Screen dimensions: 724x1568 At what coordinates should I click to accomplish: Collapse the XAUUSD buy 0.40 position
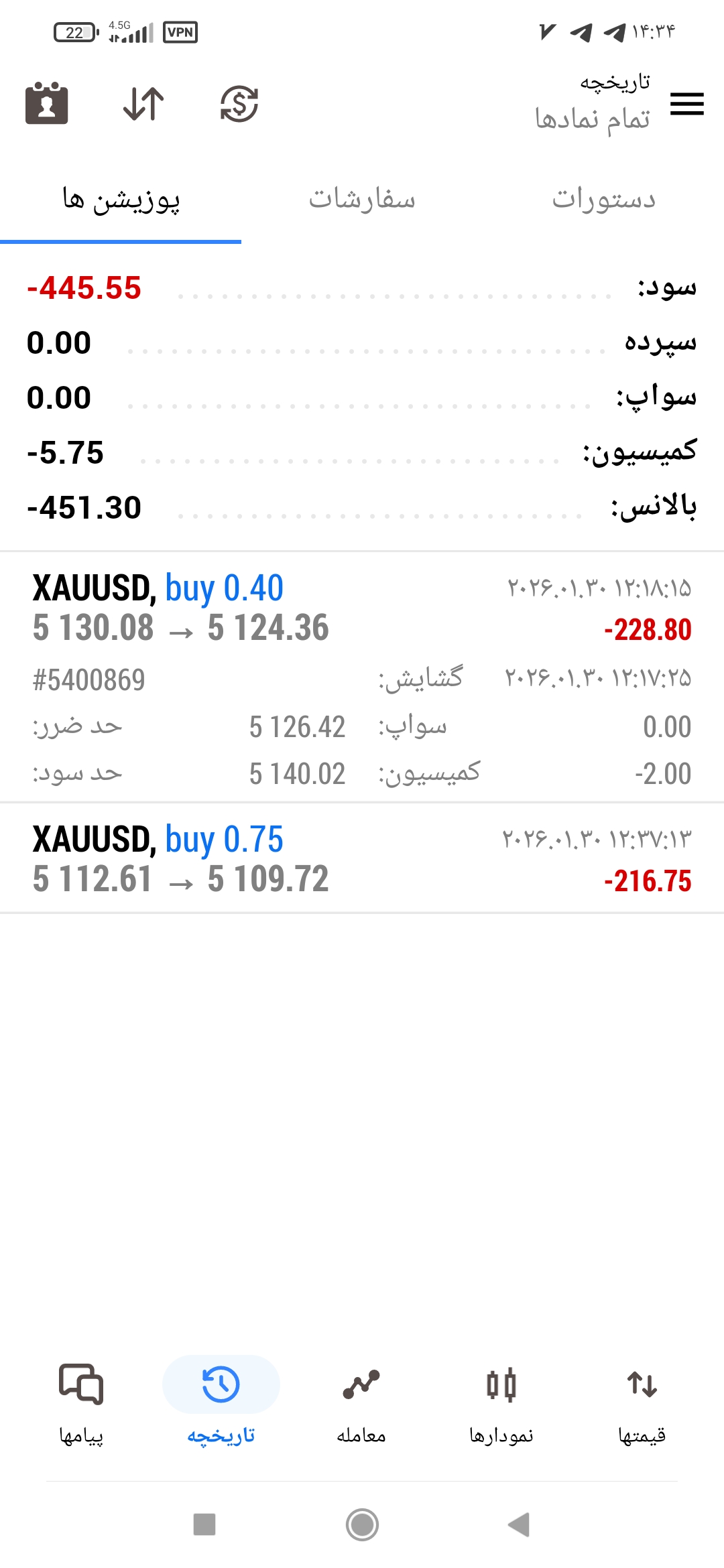[362, 677]
